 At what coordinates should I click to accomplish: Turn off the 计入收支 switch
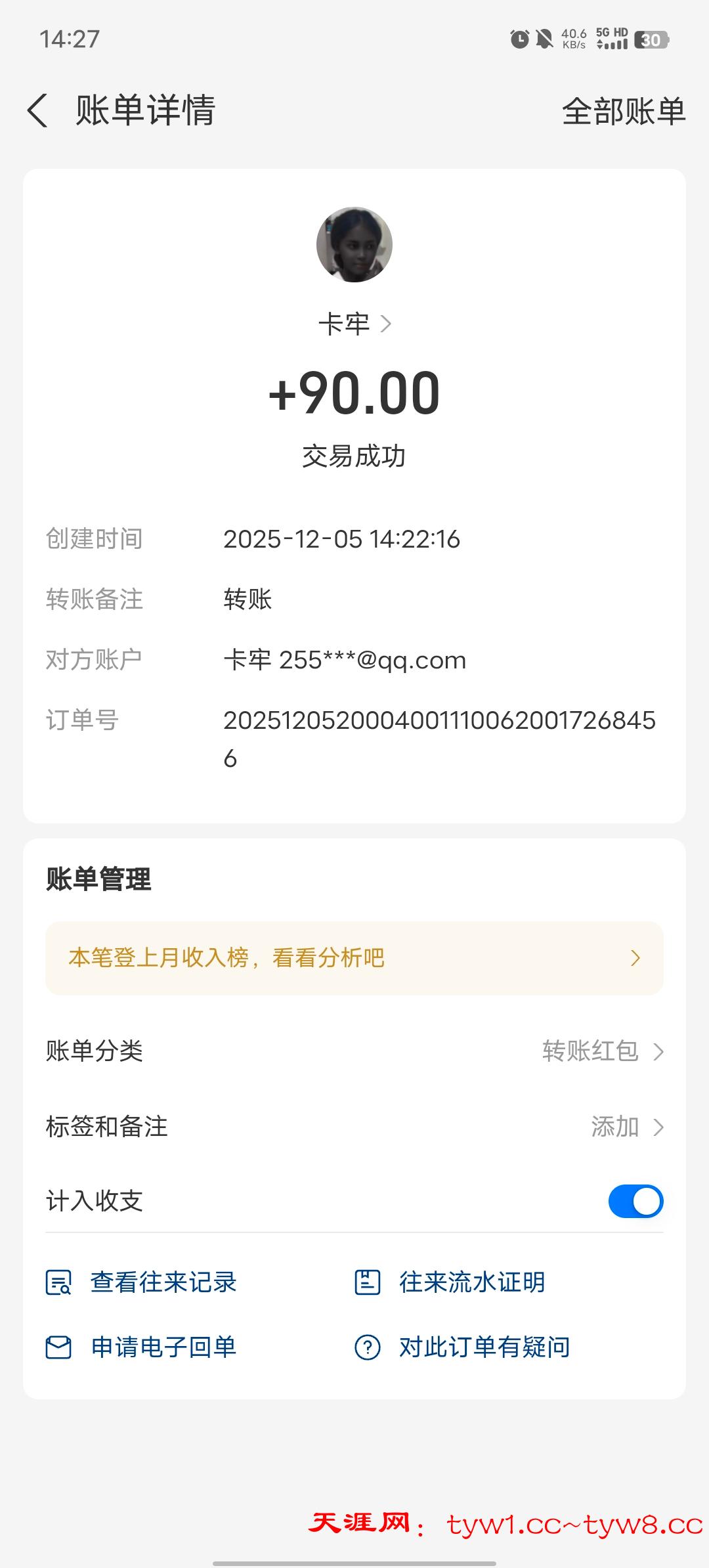tap(635, 1202)
